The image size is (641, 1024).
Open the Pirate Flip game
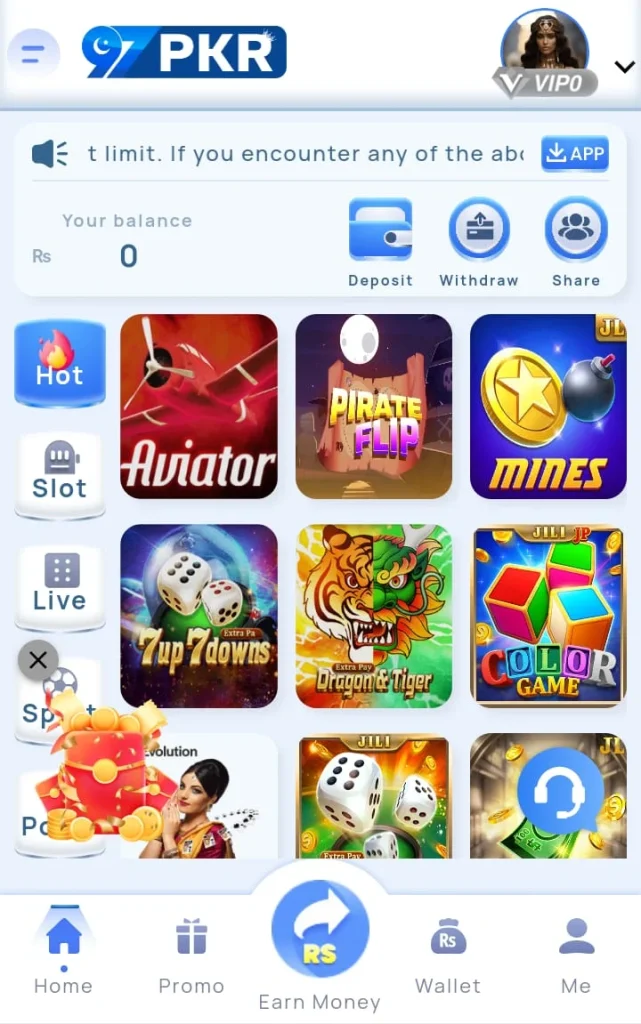(x=374, y=406)
